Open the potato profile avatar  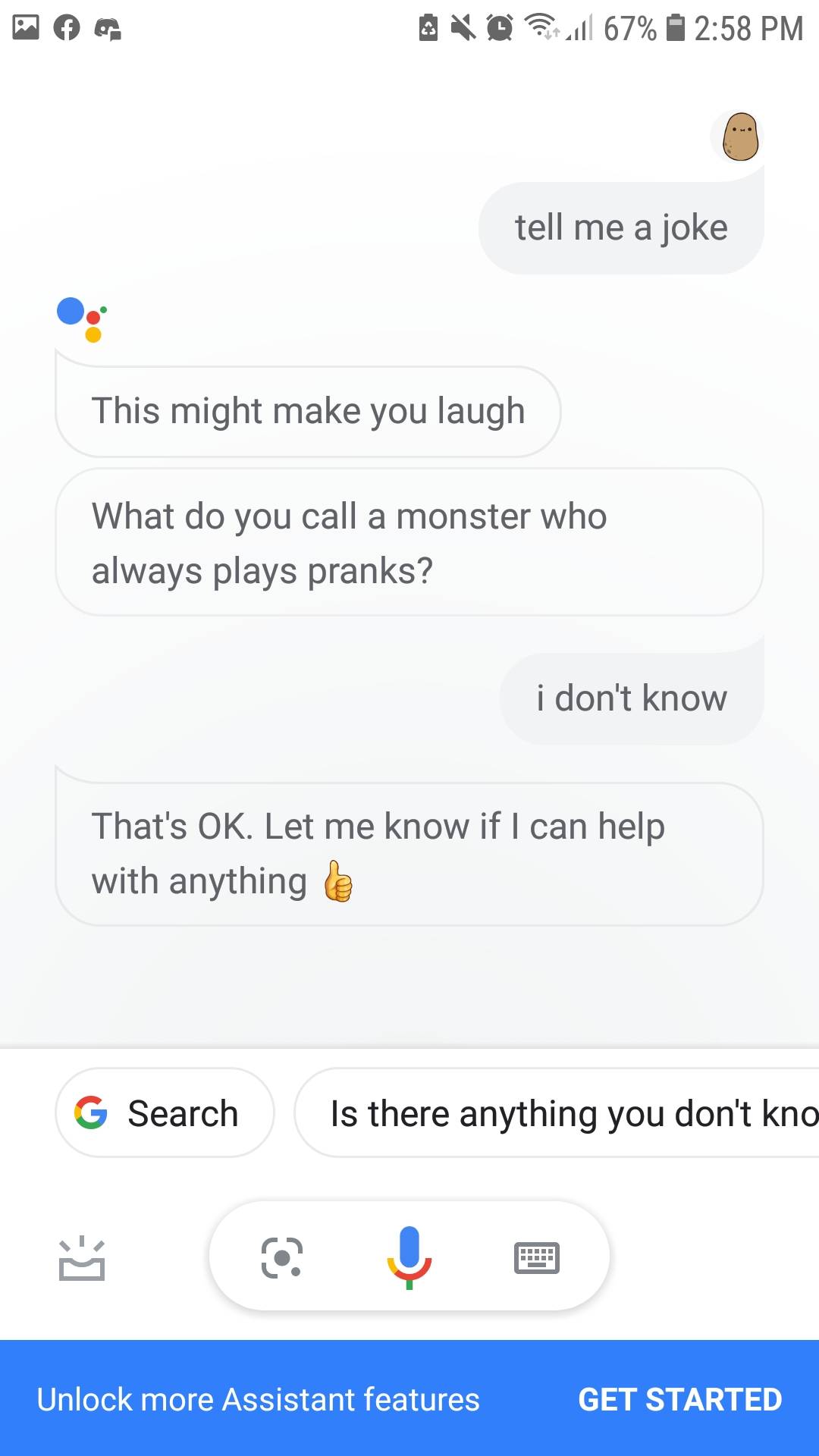point(739,137)
